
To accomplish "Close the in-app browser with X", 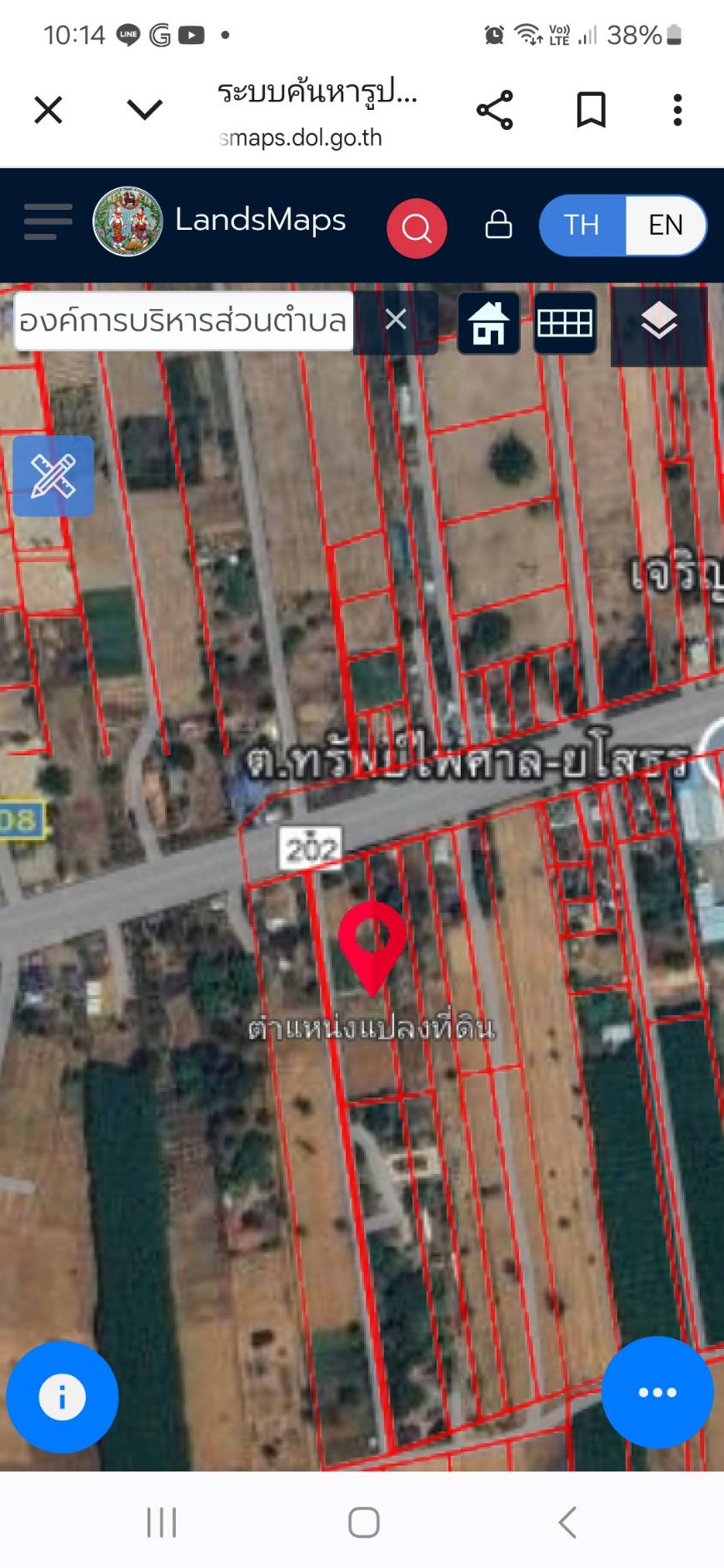I will 48,110.
